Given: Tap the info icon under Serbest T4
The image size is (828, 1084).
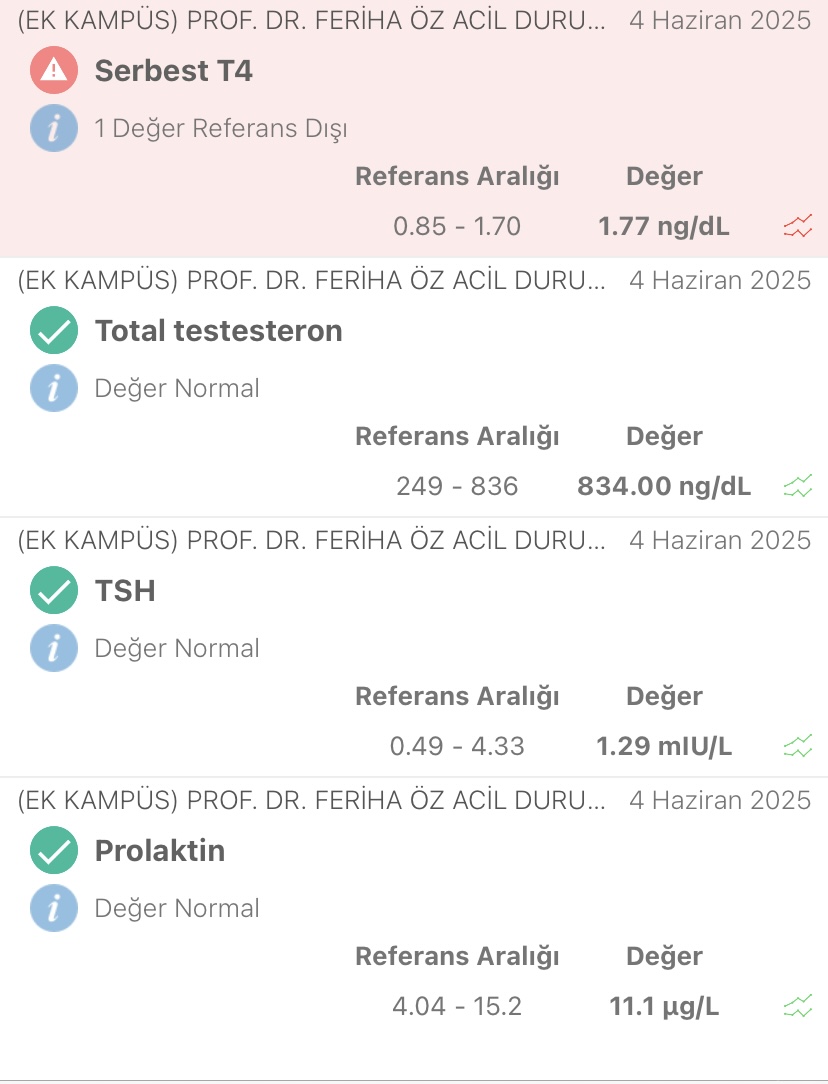Looking at the screenshot, I should point(54,128).
